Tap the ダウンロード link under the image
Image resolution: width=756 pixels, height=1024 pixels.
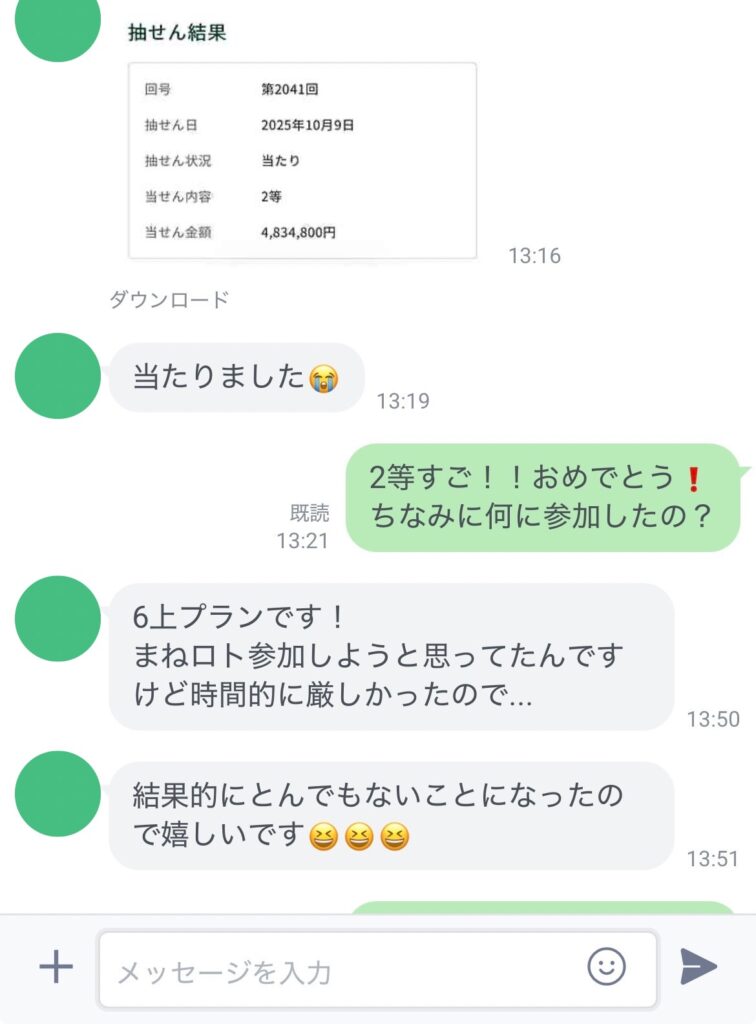[169, 299]
